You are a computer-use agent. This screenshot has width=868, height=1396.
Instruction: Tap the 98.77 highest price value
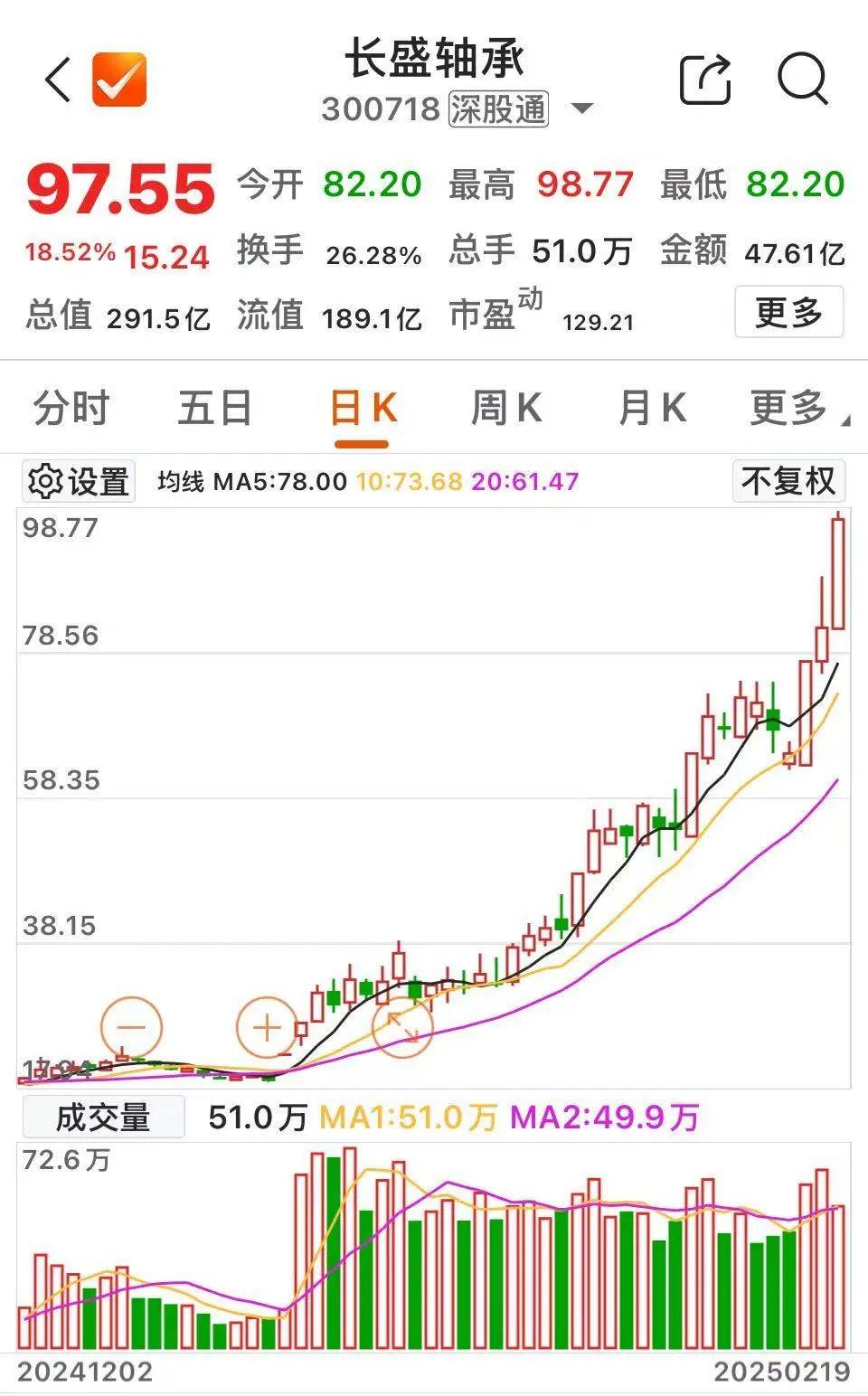click(584, 184)
